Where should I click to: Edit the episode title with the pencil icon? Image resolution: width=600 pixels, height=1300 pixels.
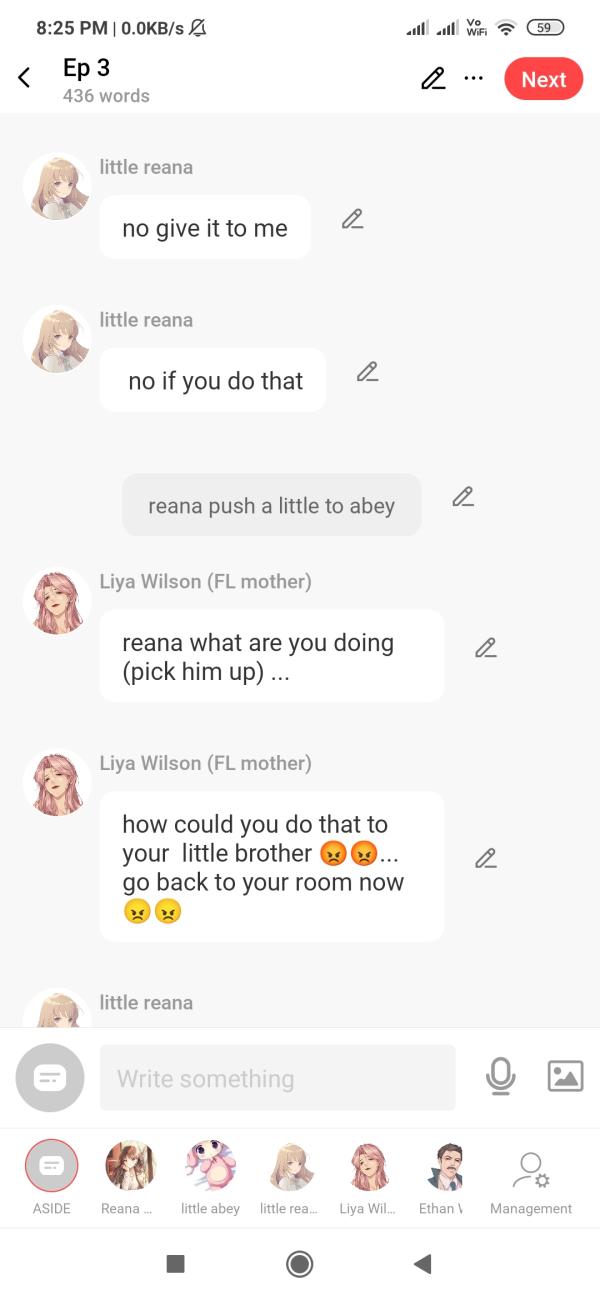[433, 79]
